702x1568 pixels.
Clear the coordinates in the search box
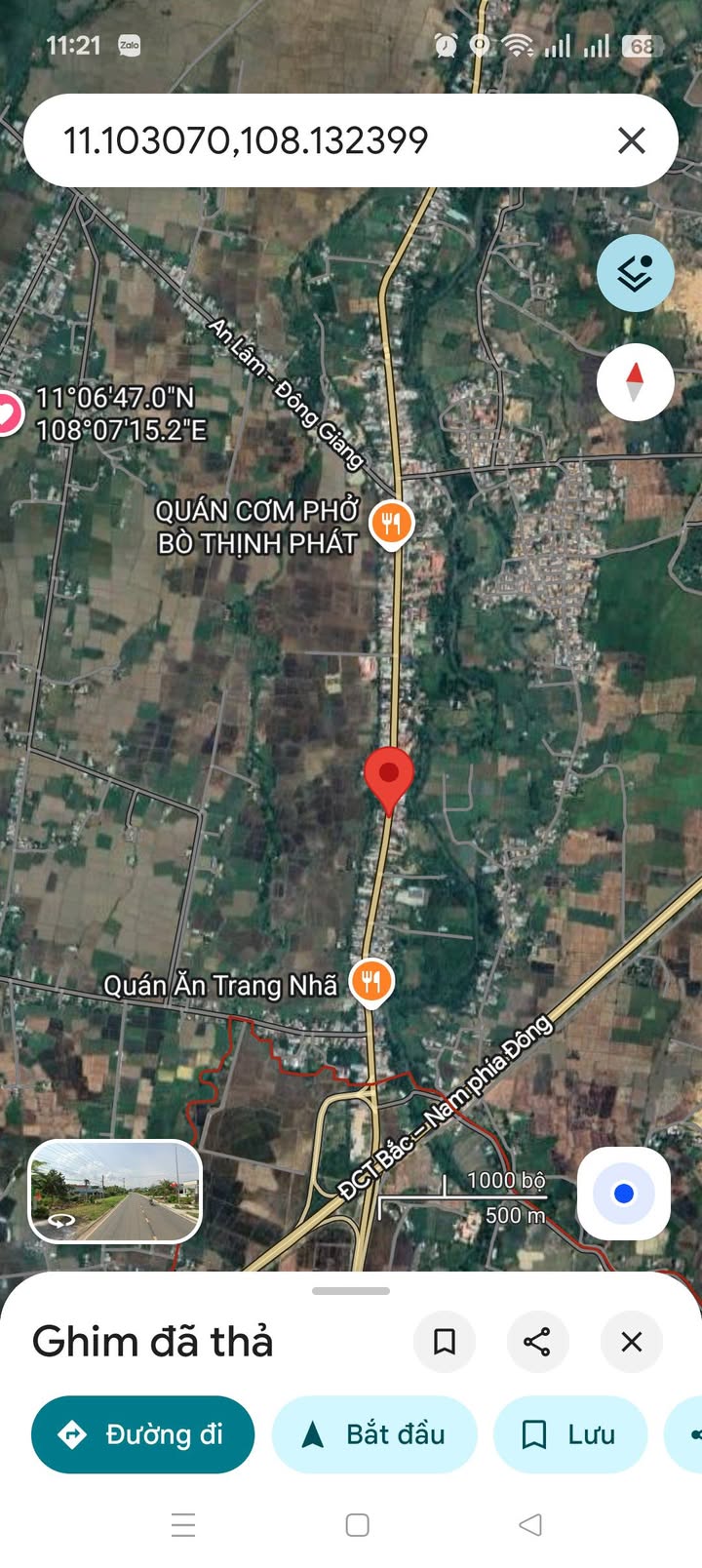pyautogui.click(x=632, y=140)
